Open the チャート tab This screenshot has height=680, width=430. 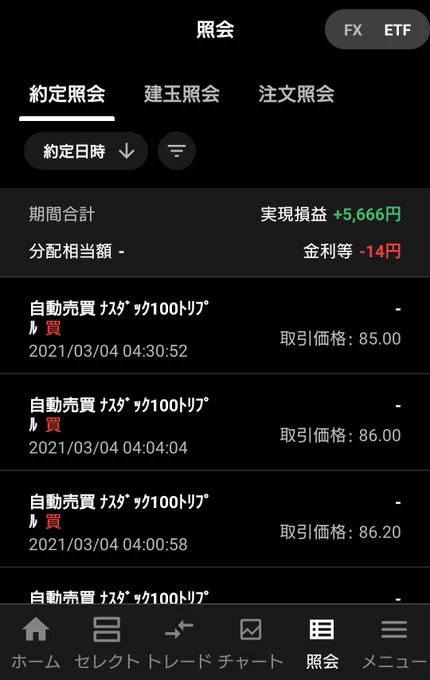pos(251,644)
